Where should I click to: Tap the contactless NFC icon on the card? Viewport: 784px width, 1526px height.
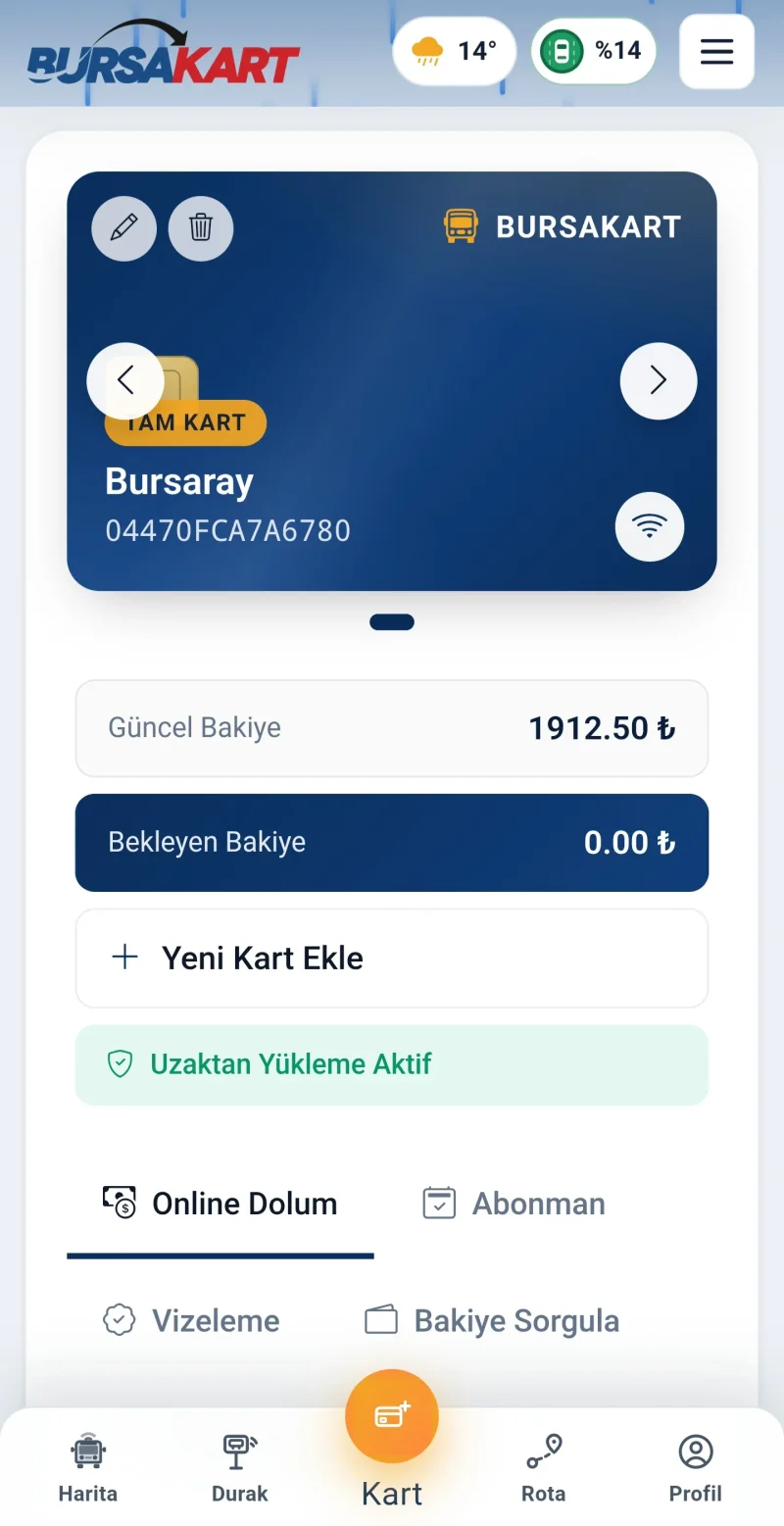[x=650, y=527]
